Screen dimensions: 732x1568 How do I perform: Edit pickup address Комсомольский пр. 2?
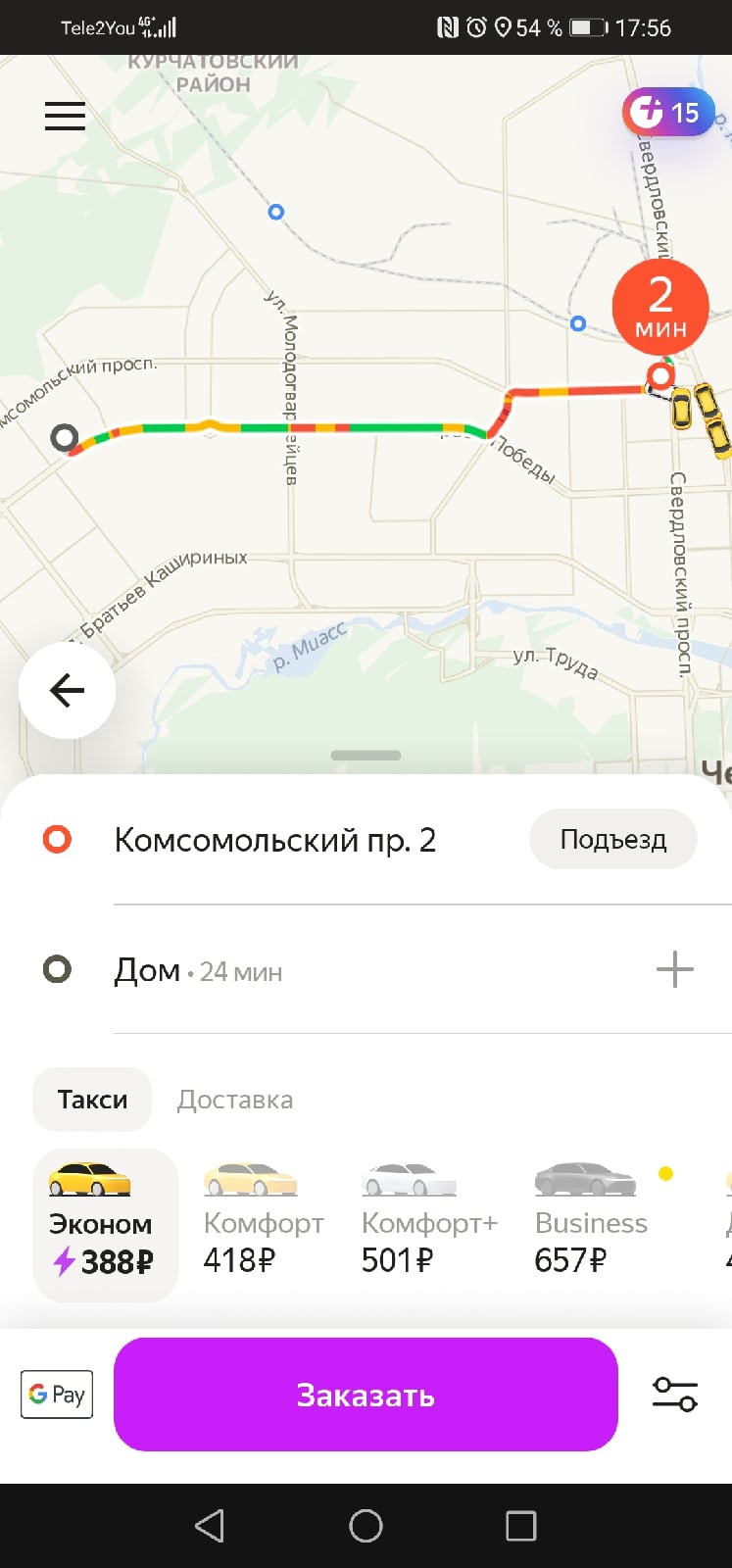pos(274,840)
